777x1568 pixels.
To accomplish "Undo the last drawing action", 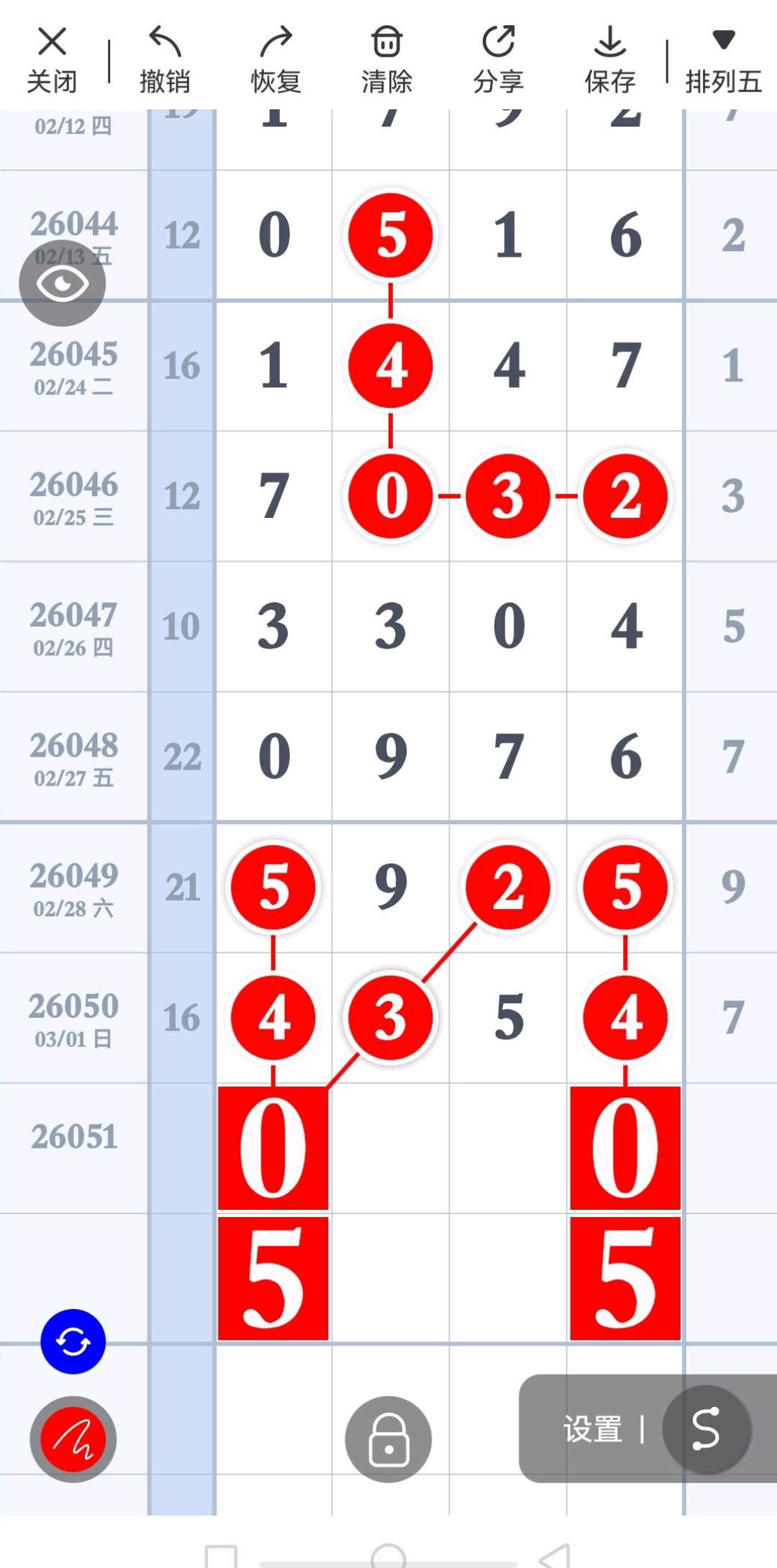I will (x=165, y=60).
